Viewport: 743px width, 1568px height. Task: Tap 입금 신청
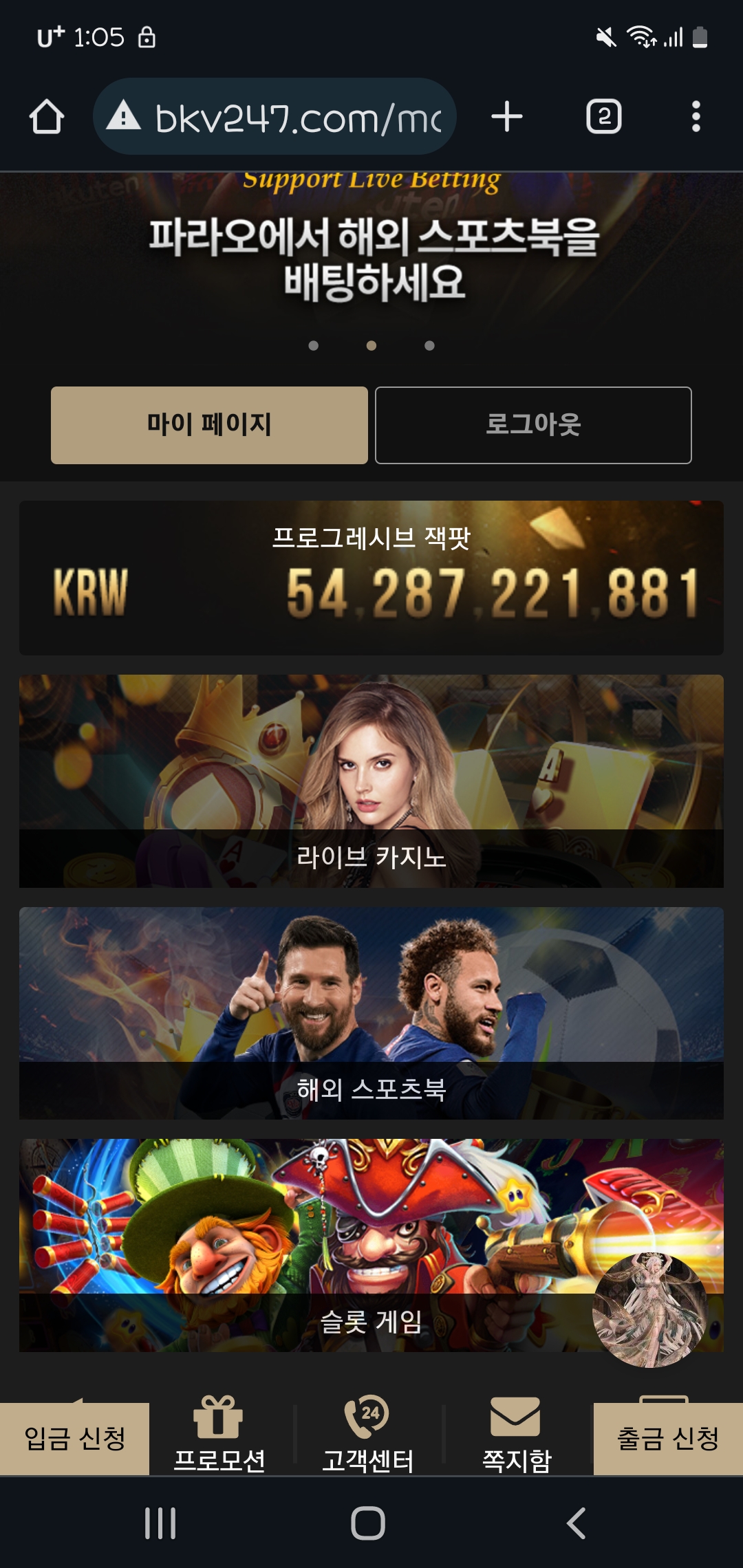[74, 1439]
